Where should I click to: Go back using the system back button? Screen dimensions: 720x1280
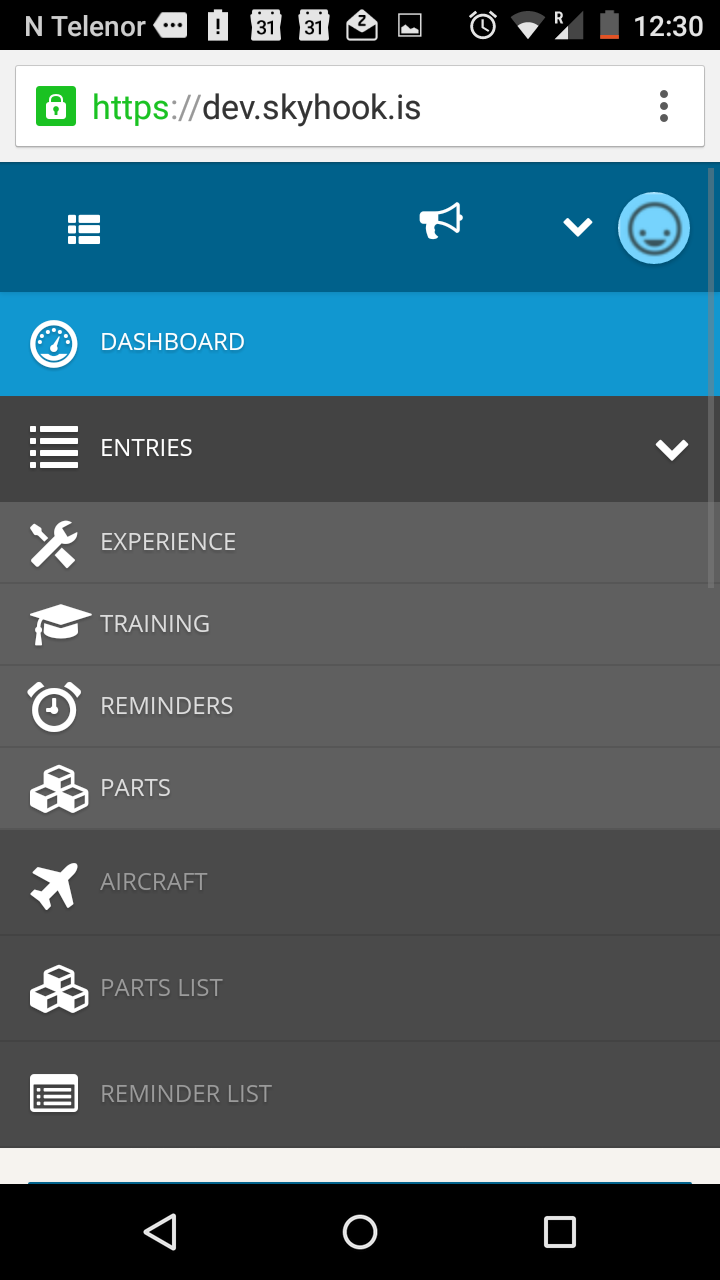160,1232
